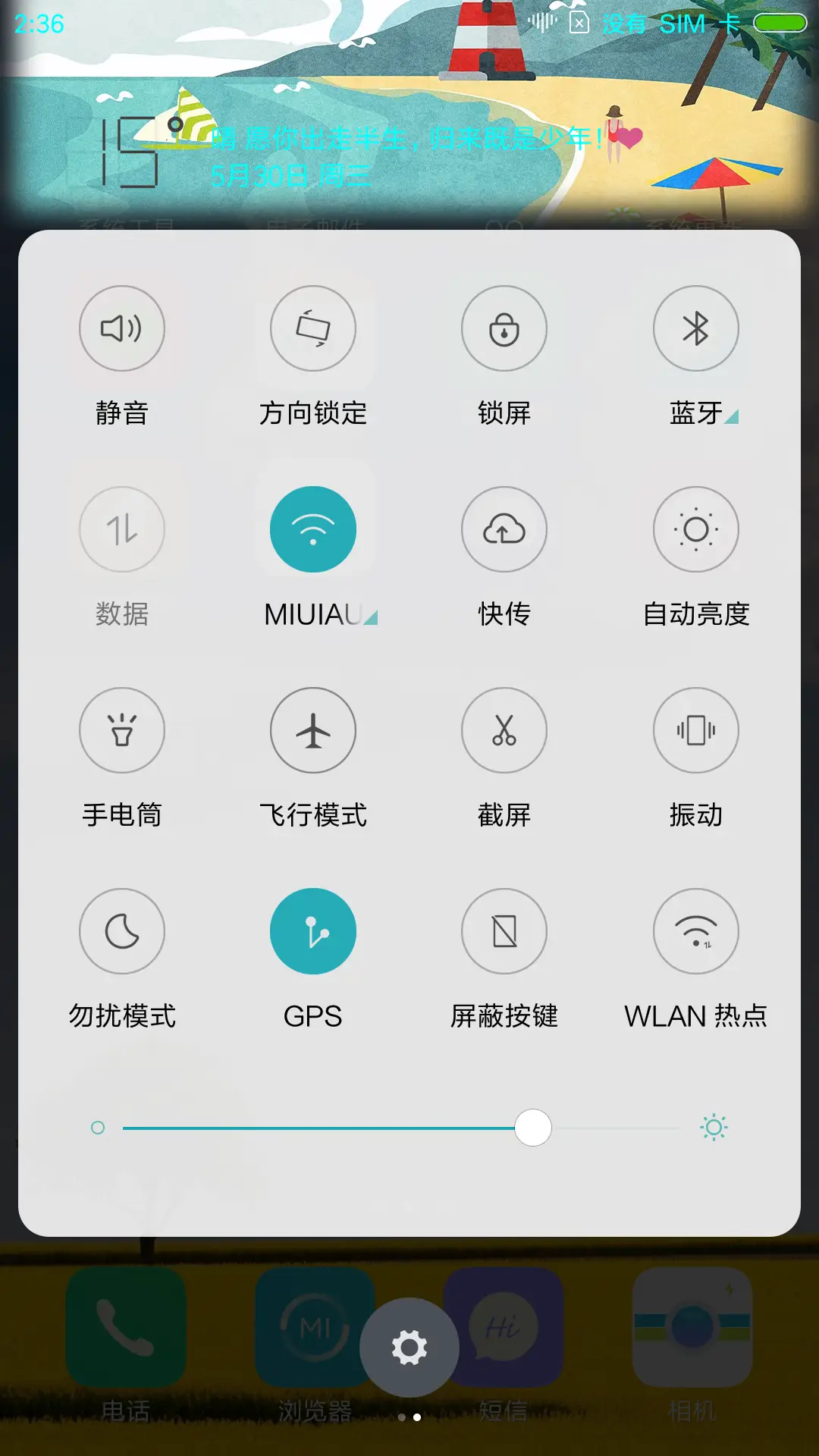This screenshot has height=1456, width=819.
Task: Toggle orientation lock 方向锁定
Action: click(x=313, y=329)
